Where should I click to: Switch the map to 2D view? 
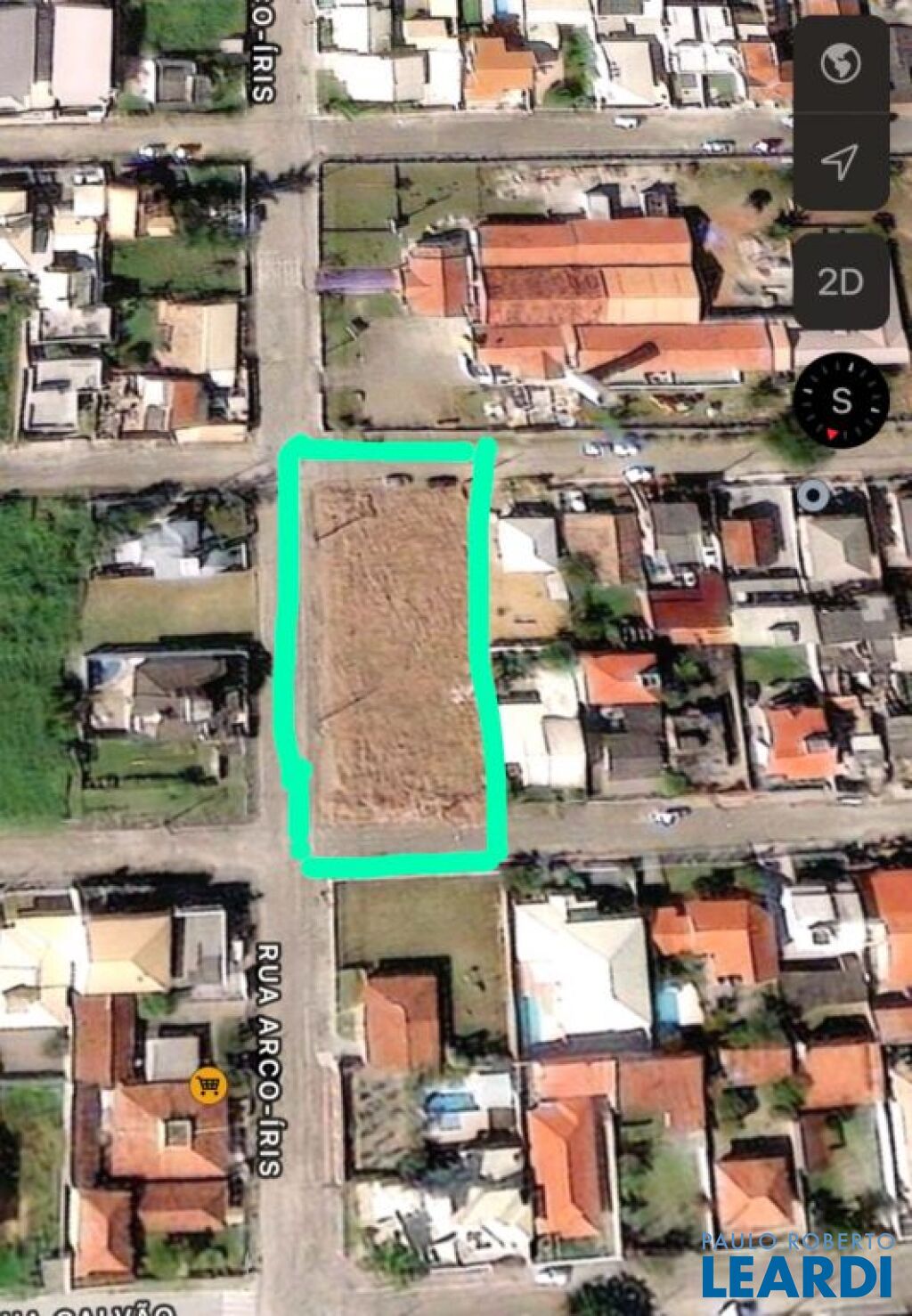[841, 282]
